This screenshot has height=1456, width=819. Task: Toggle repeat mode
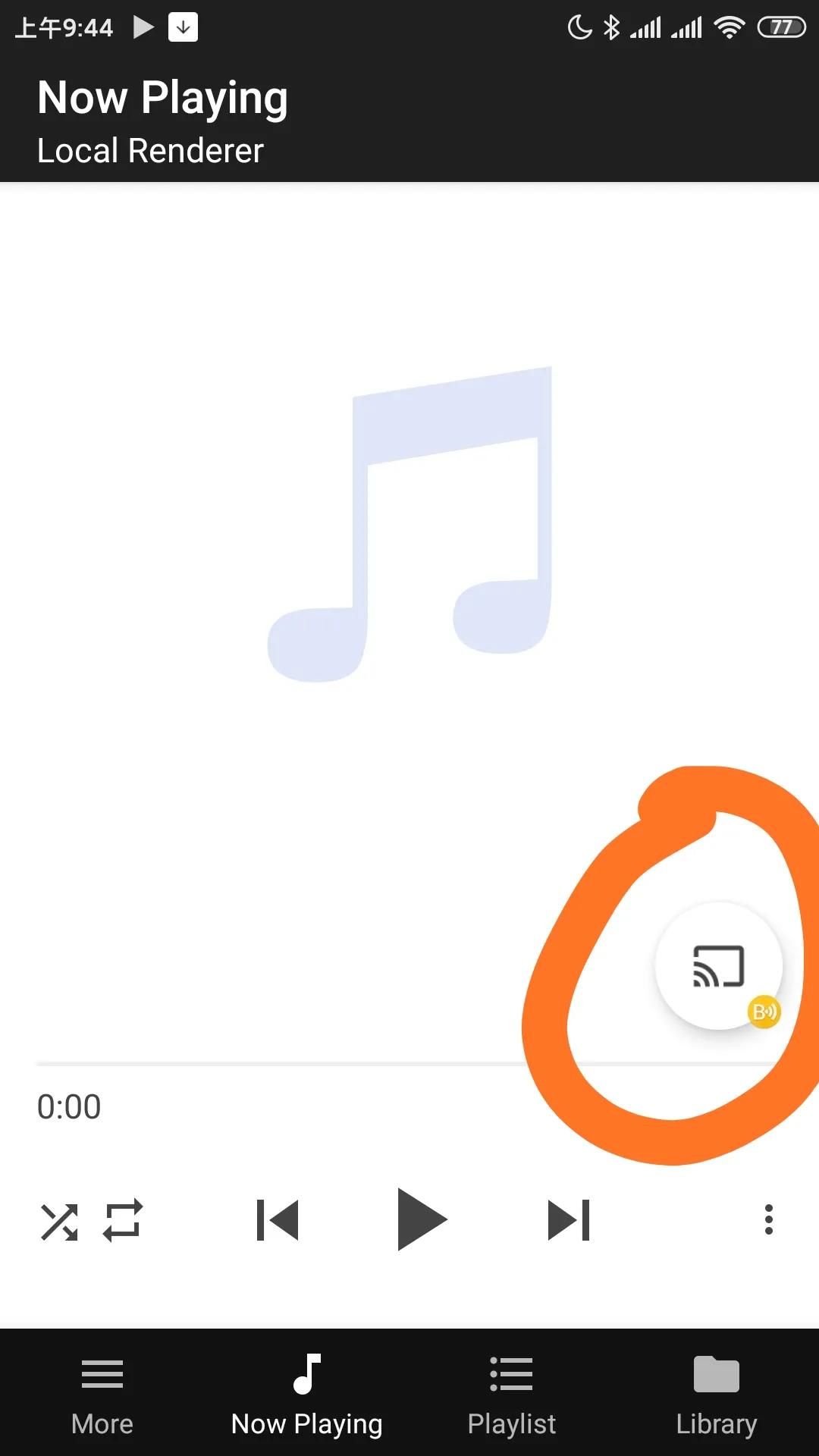(123, 1220)
